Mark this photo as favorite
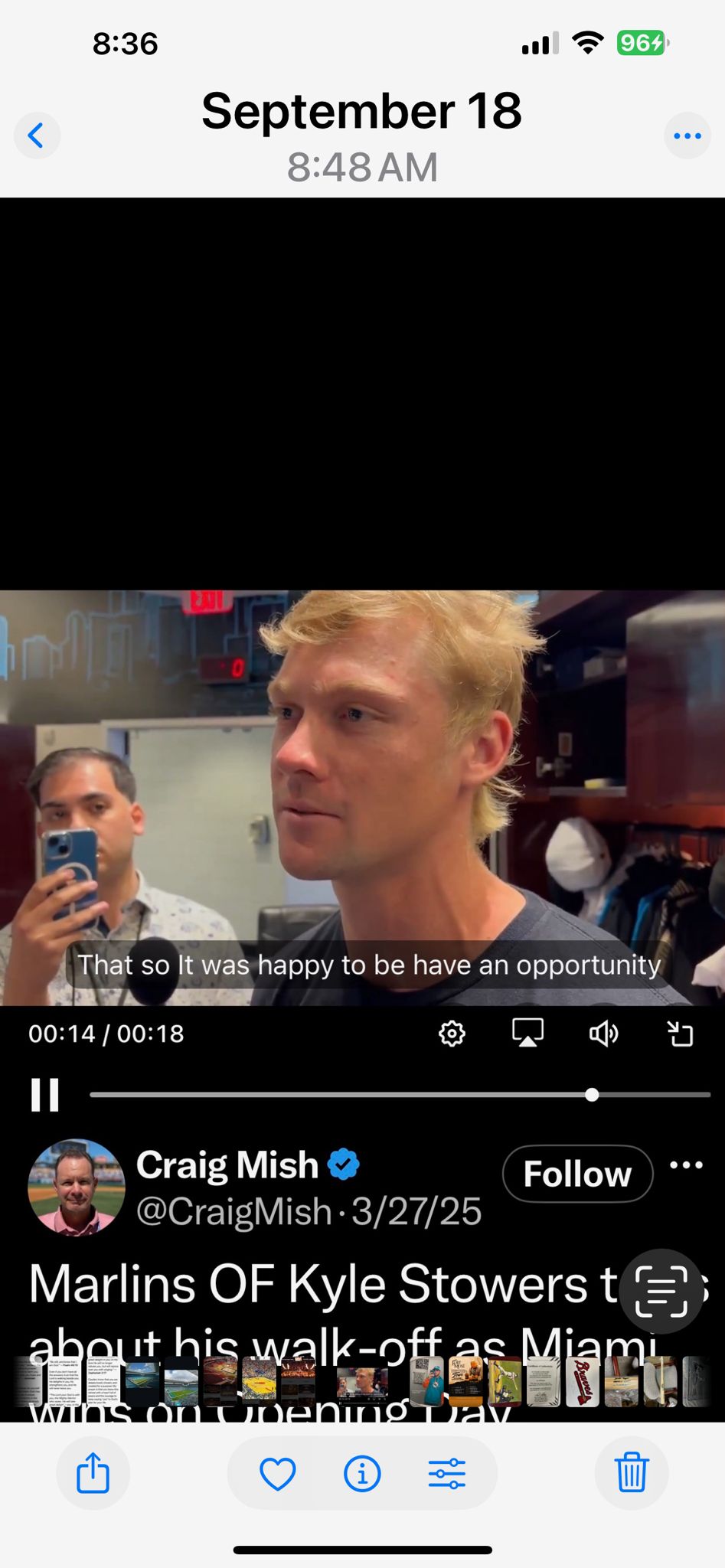 pos(277,1473)
